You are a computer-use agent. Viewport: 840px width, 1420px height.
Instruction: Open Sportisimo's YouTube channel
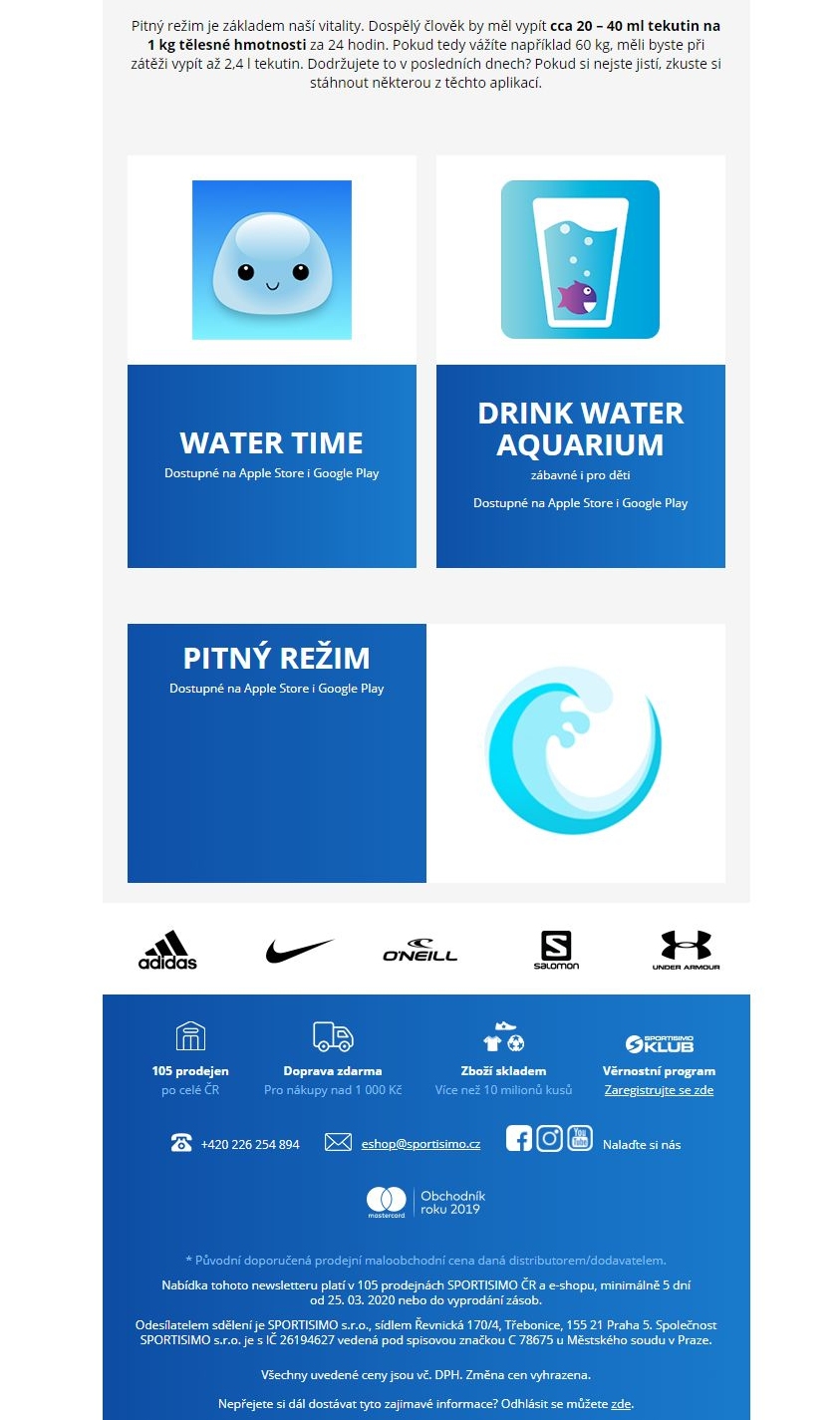coord(580,1137)
